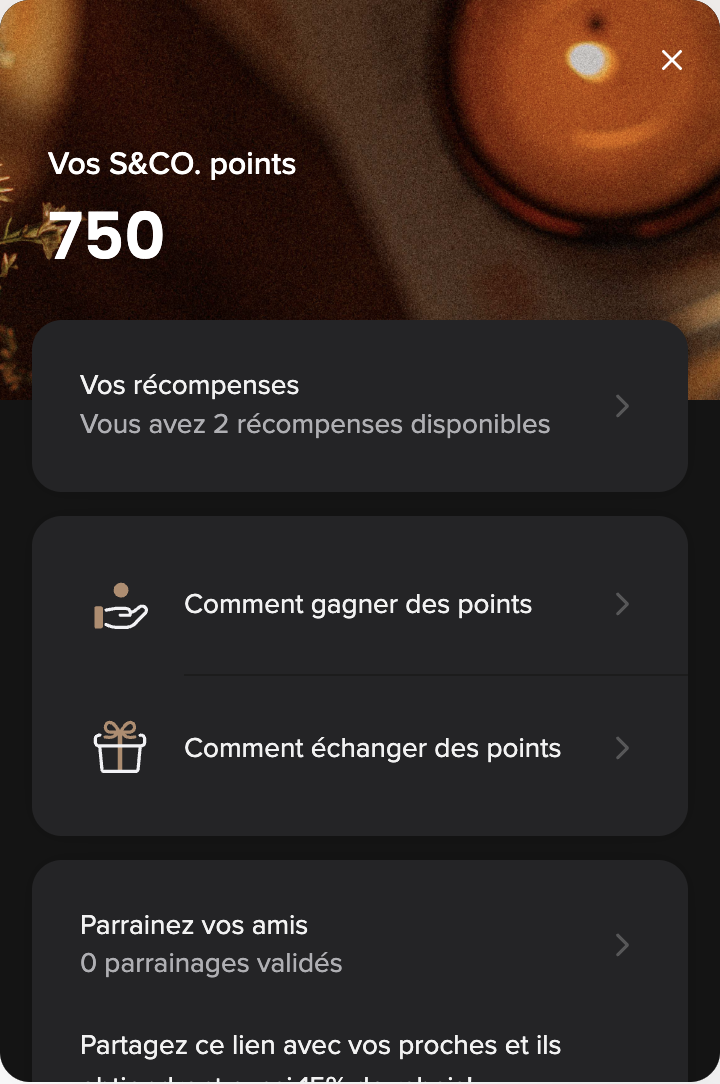720x1084 pixels.
Task: Open Parrainez vos amis
Action: [360, 944]
